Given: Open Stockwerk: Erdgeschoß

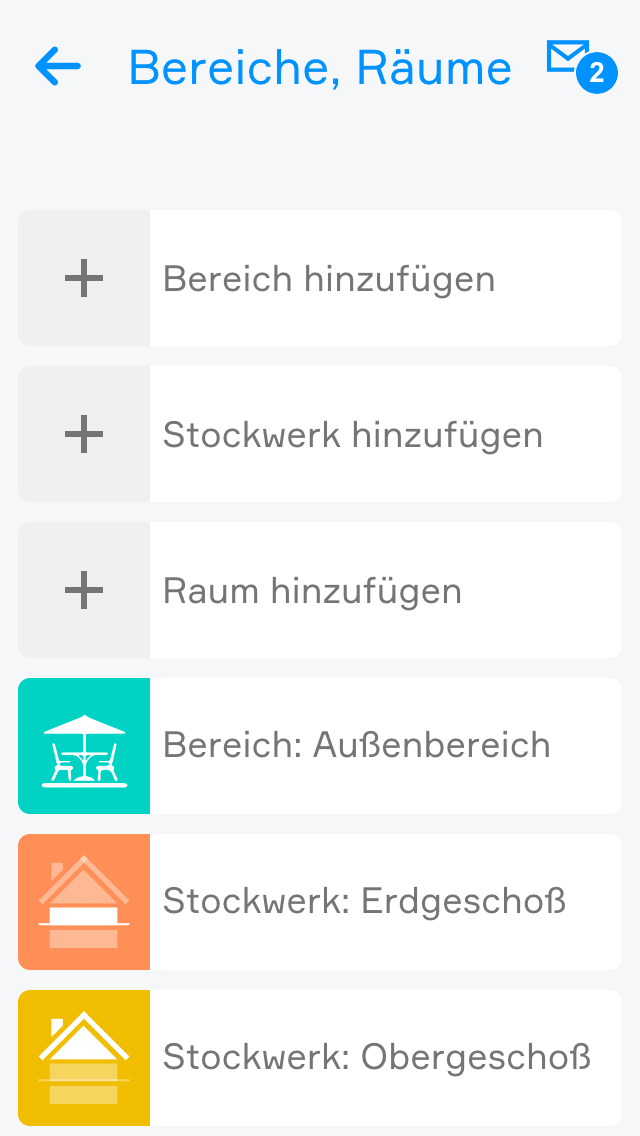Looking at the screenshot, I should [x=320, y=902].
